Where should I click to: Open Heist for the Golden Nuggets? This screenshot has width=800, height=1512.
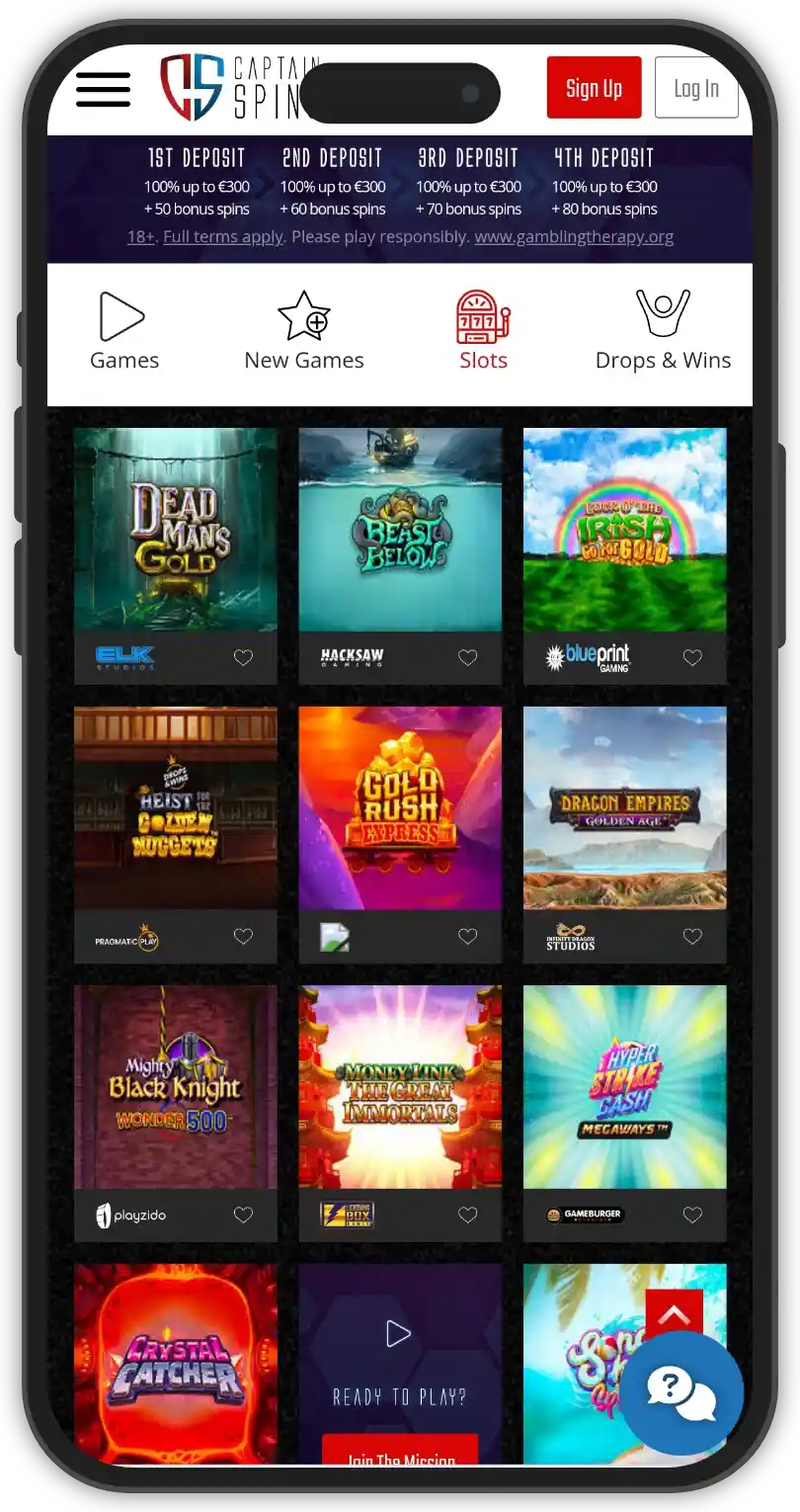tap(176, 808)
